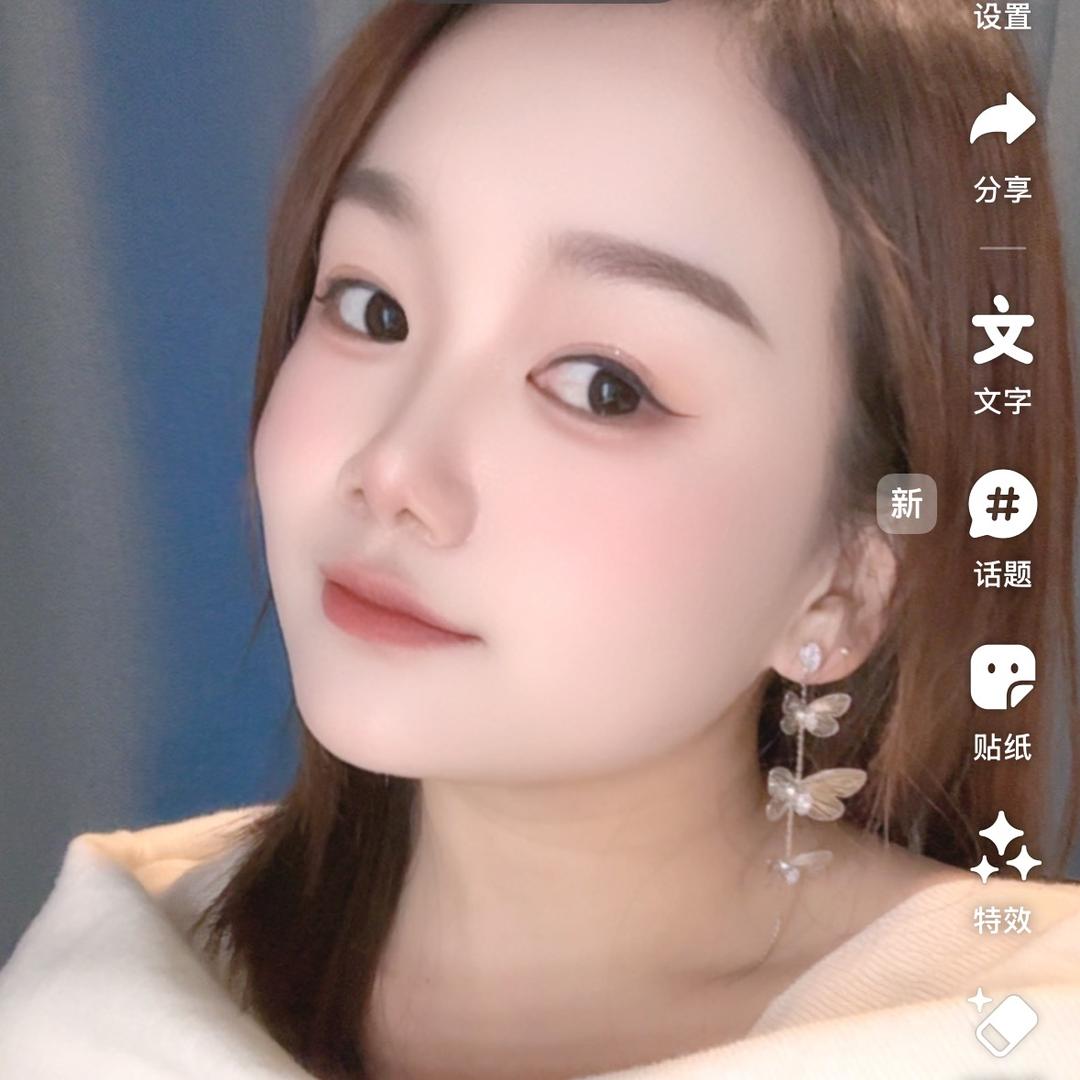This screenshot has height=1080, width=1080.
Task: Apply effects with 特效
Action: point(1002,850)
